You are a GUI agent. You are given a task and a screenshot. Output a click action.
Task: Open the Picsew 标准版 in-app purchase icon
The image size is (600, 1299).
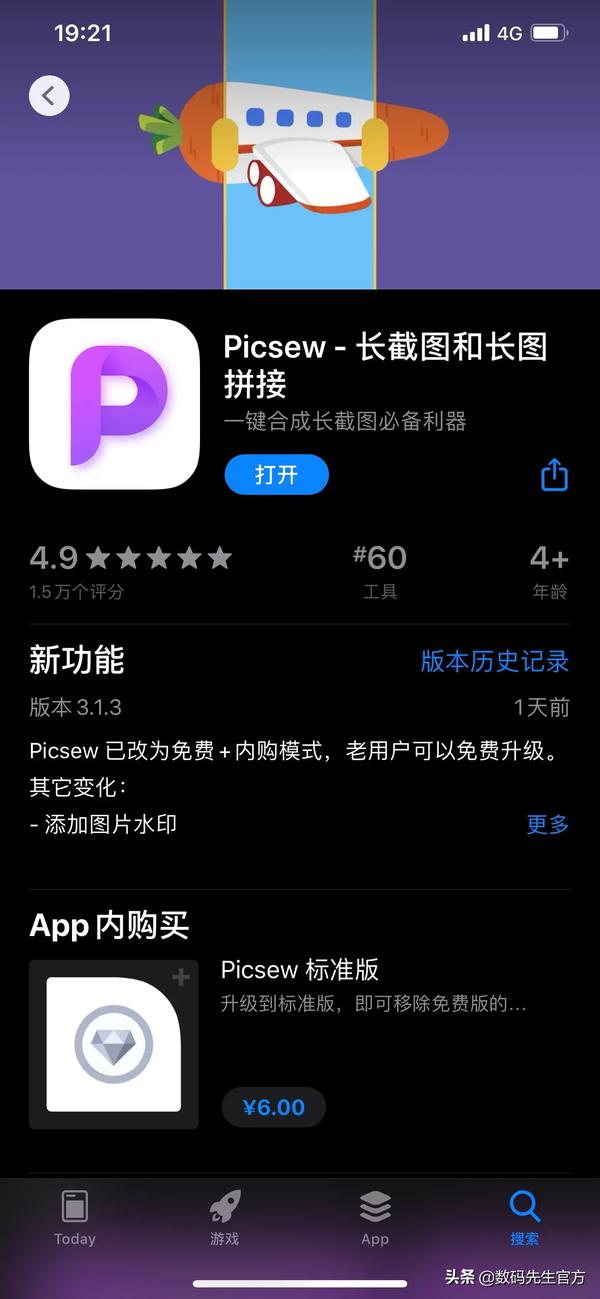(114, 1044)
